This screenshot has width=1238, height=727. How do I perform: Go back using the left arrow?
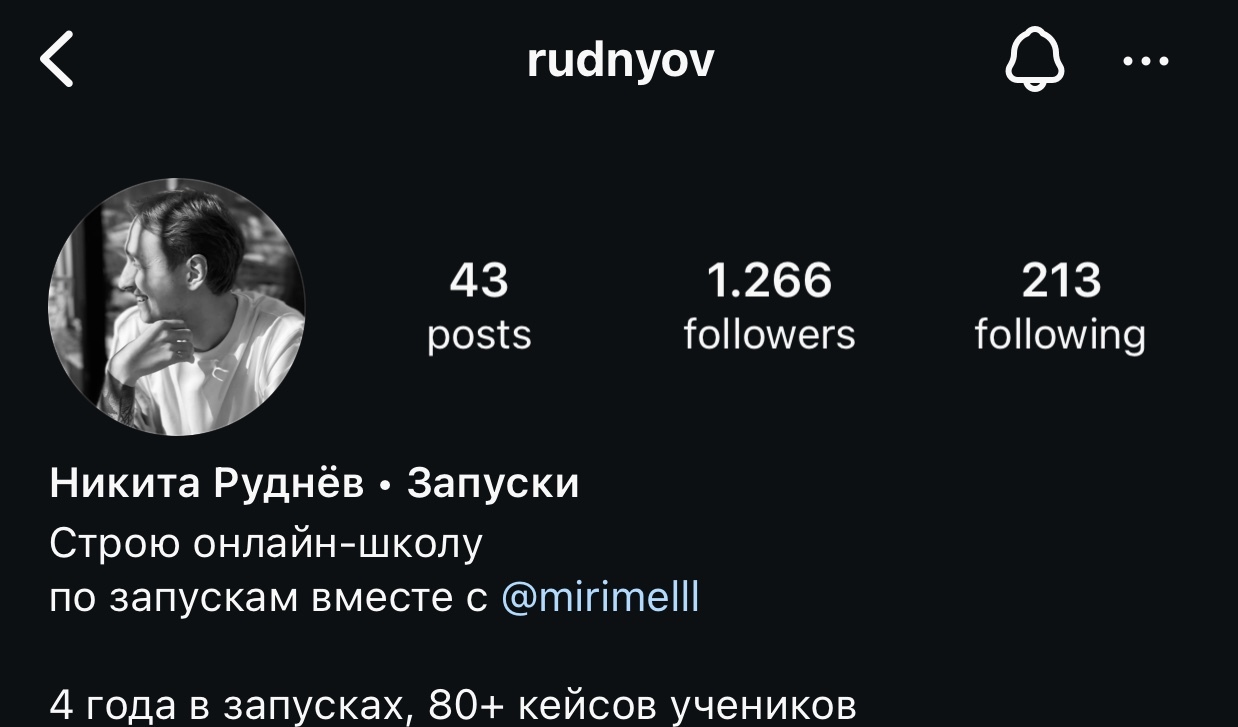[58, 61]
